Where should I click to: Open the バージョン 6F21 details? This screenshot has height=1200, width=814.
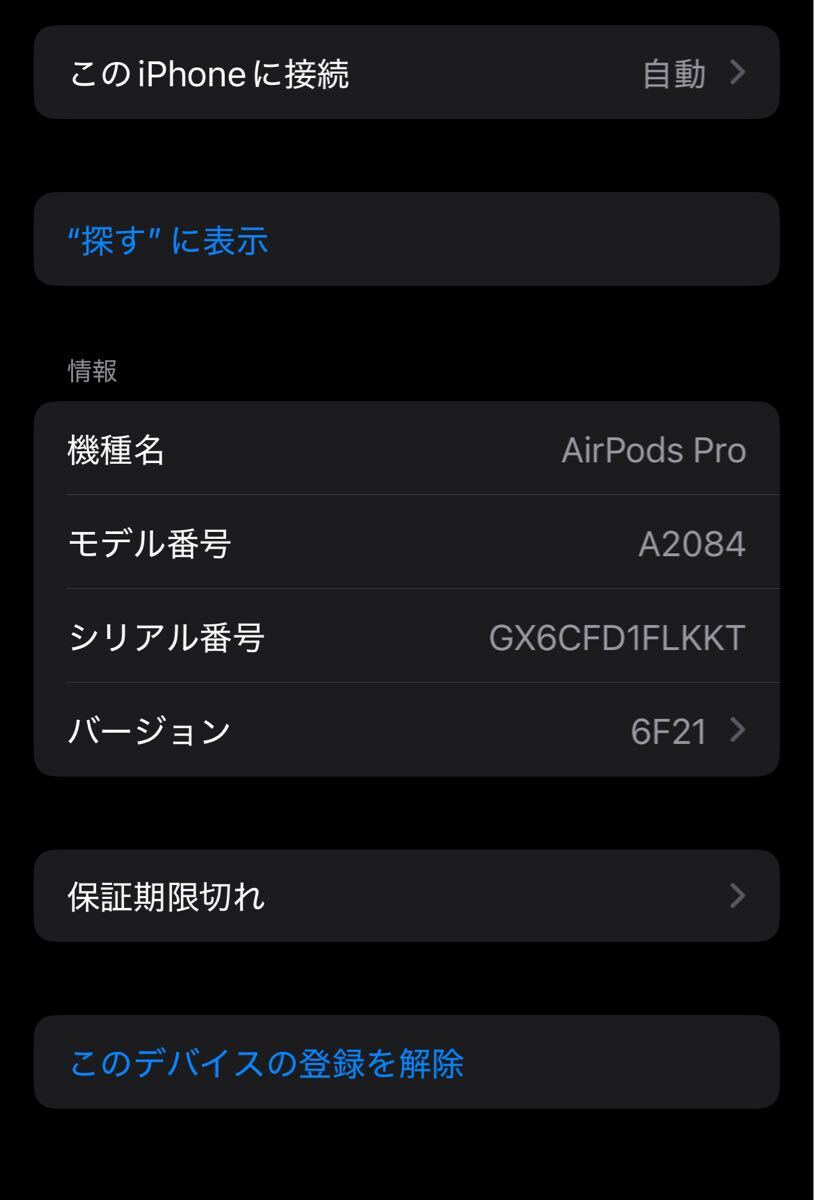pos(406,731)
